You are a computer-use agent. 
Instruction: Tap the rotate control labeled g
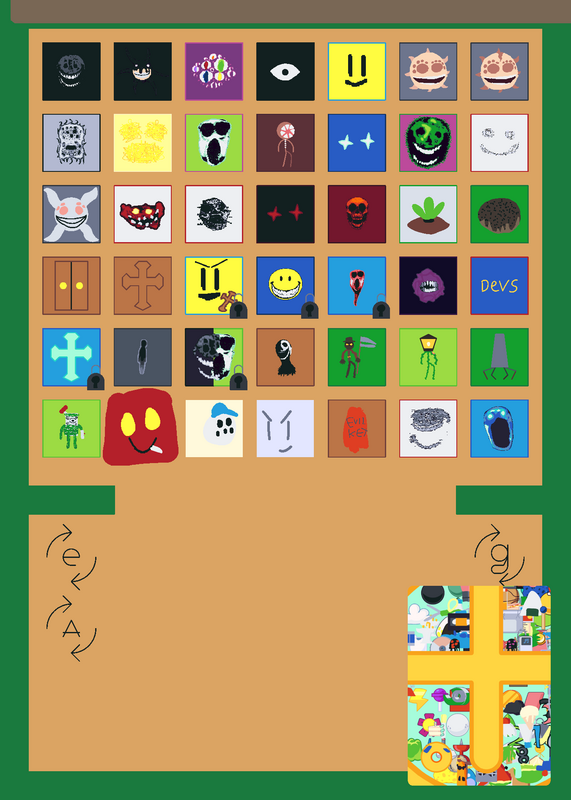(x=500, y=554)
